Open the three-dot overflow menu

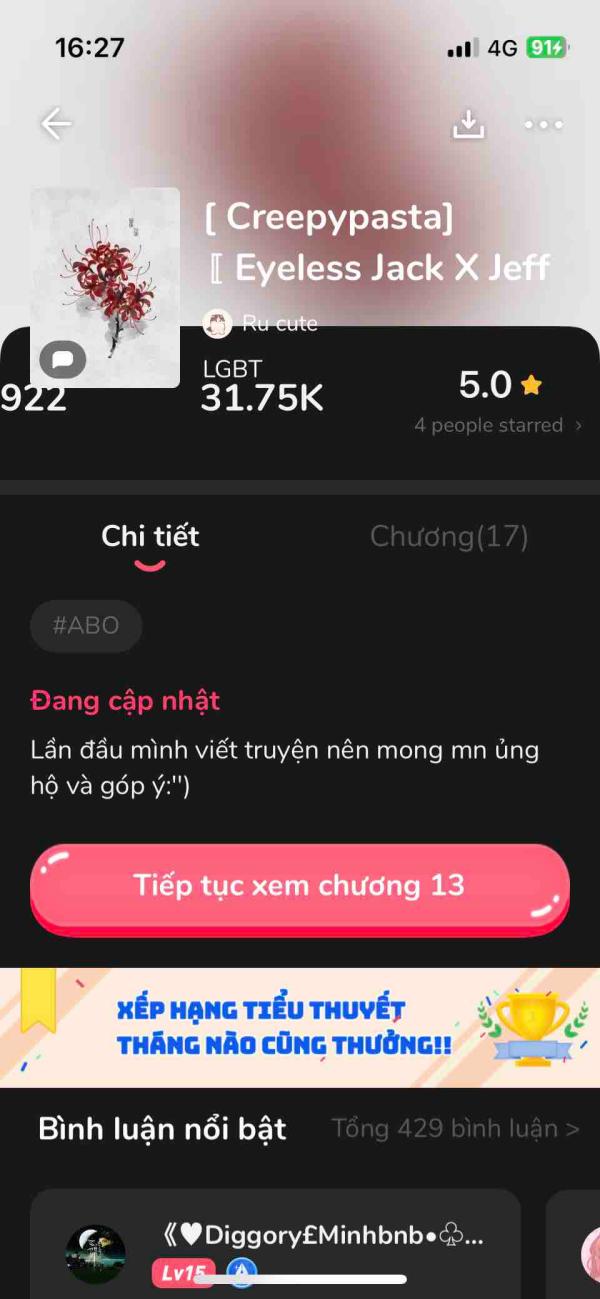click(543, 125)
